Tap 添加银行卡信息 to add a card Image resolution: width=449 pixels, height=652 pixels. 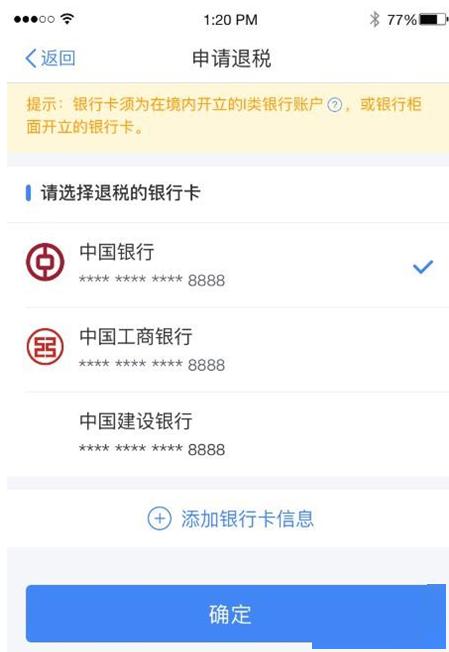230,519
